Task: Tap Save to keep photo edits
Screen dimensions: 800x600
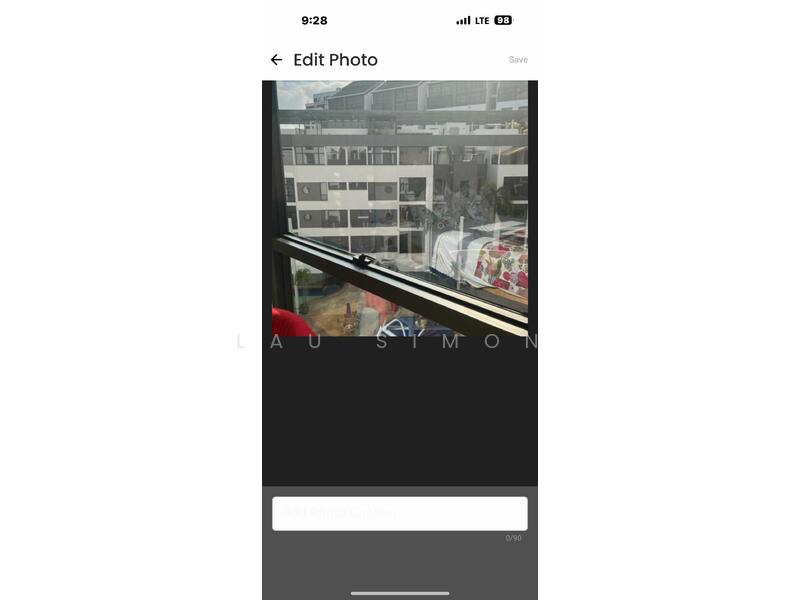Action: pos(518,60)
